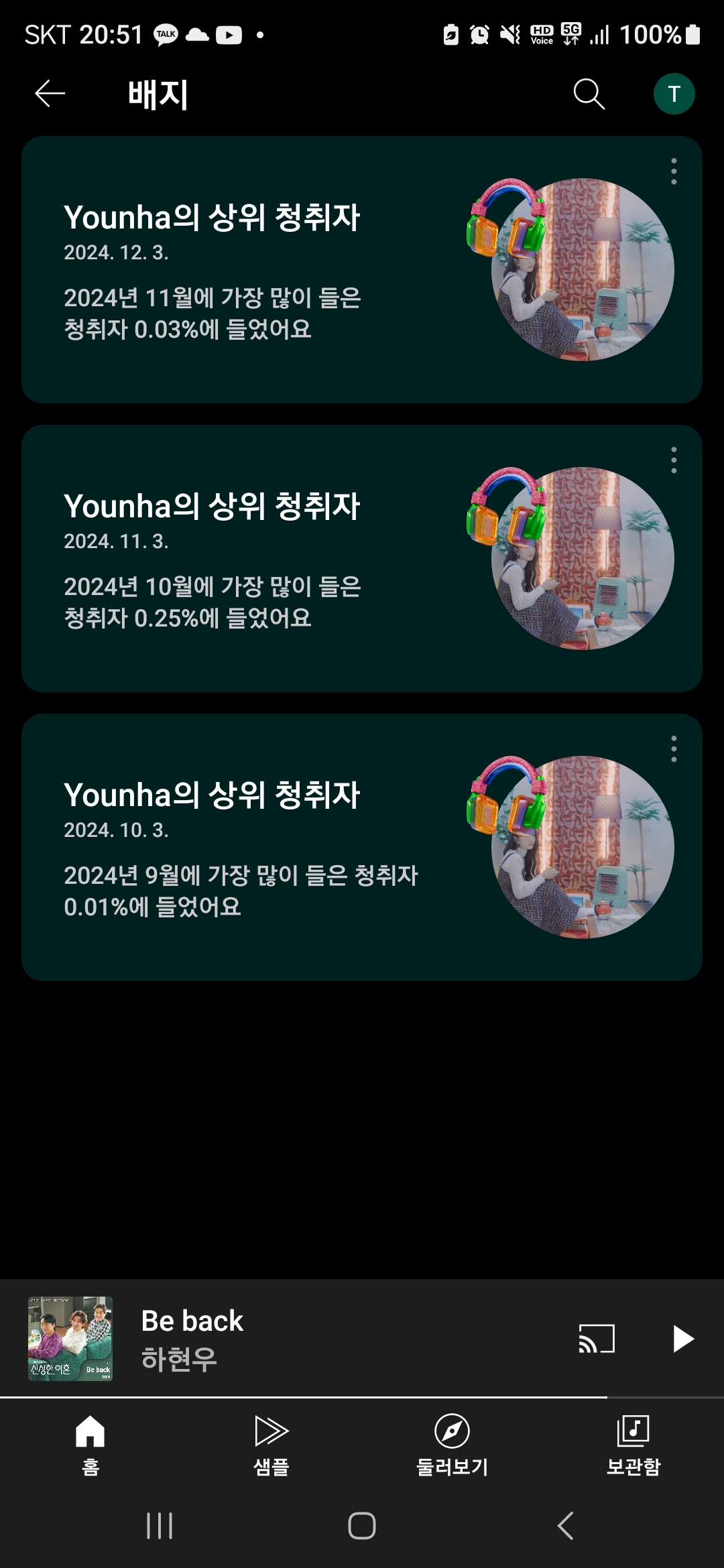Tap the system home button

[x=362, y=1526]
